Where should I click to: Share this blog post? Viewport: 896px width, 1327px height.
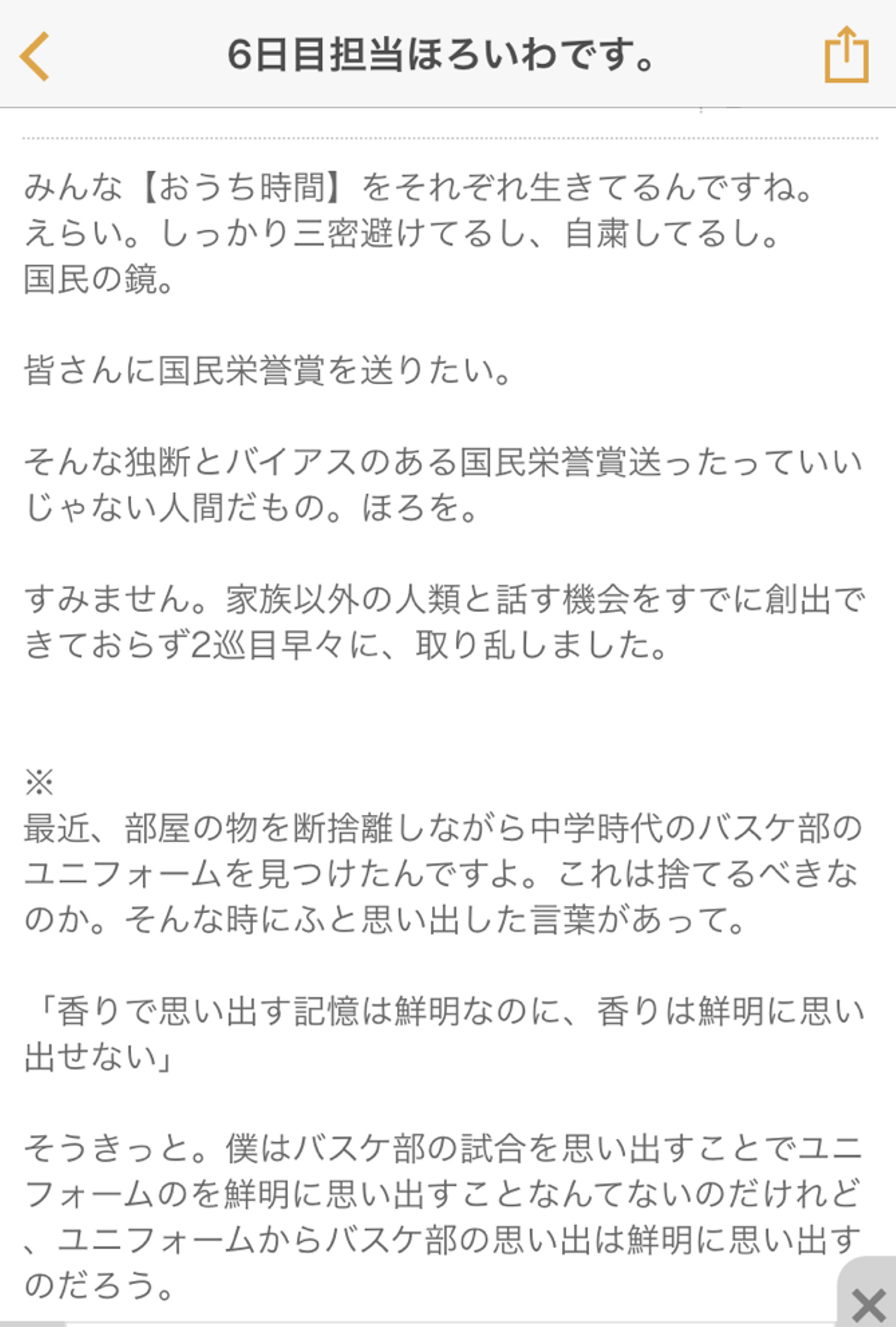846,55
